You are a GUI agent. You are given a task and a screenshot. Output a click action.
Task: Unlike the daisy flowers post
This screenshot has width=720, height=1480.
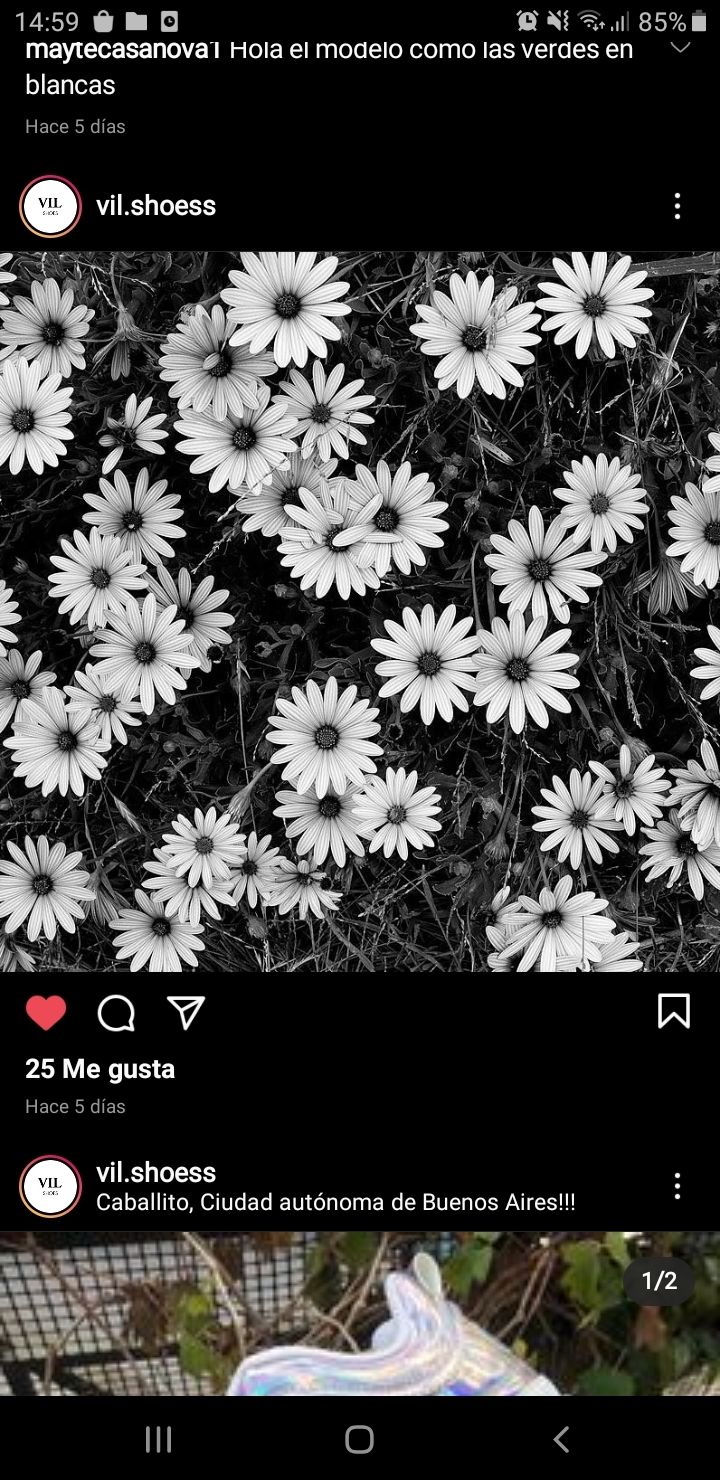pyautogui.click(x=45, y=1013)
